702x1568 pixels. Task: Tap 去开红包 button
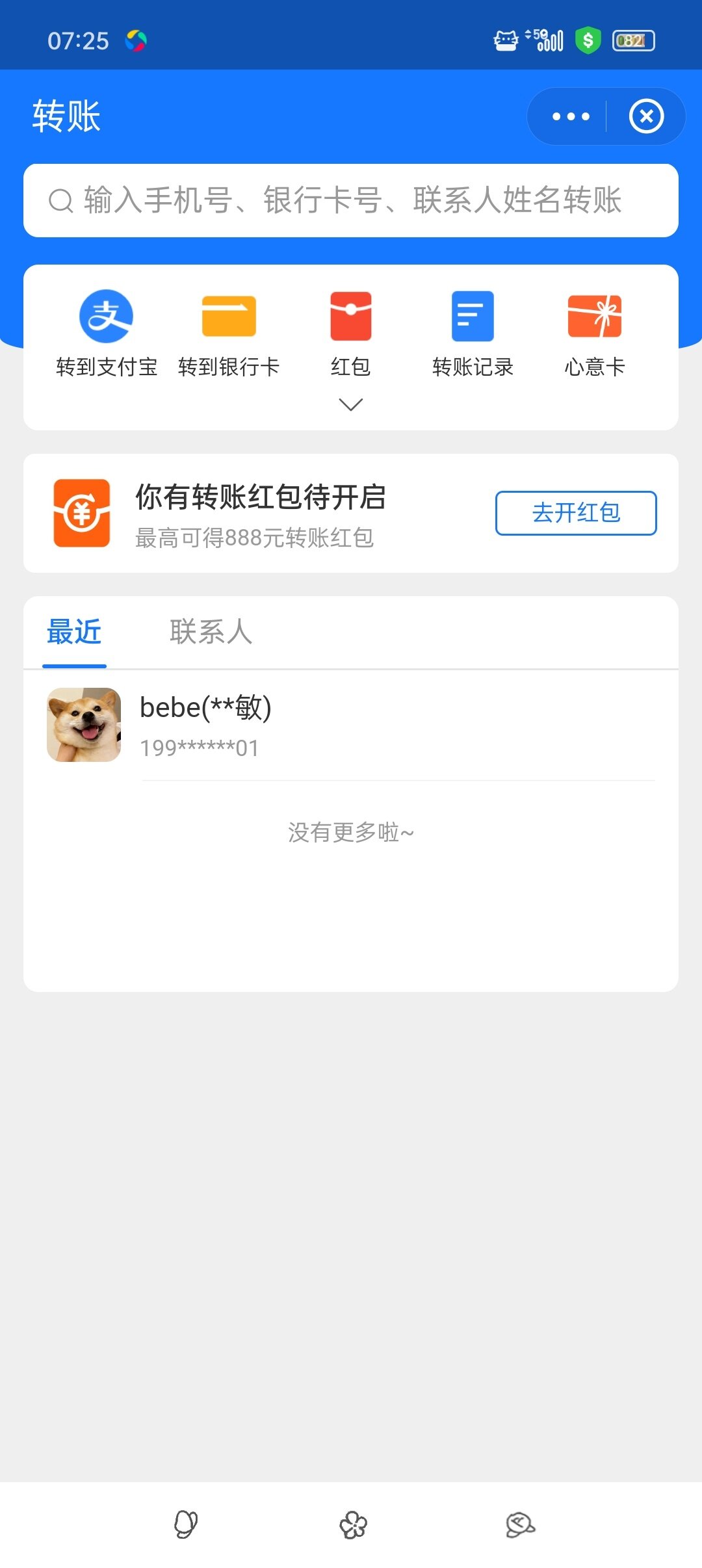tap(576, 513)
